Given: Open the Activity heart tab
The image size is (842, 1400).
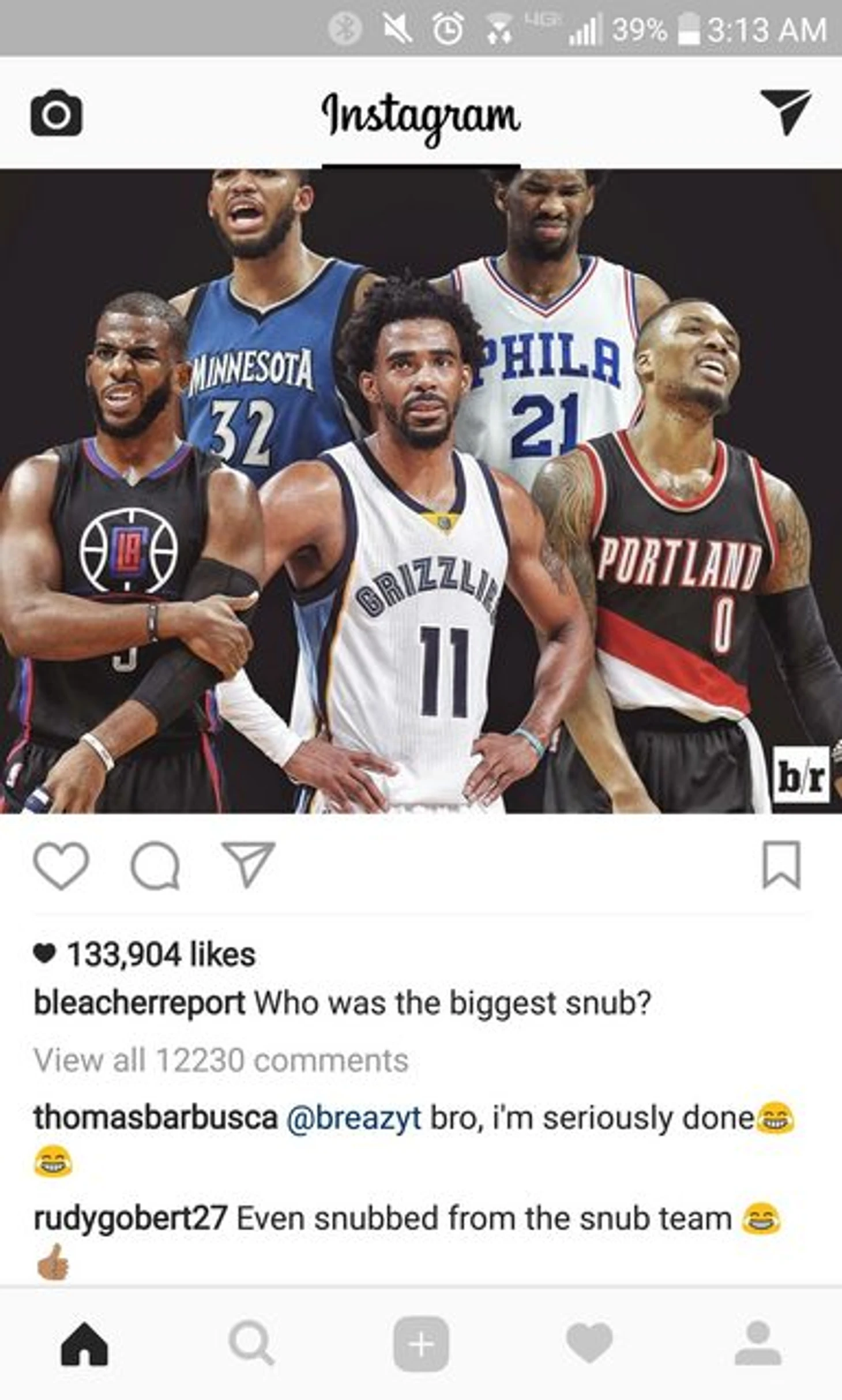Looking at the screenshot, I should point(589,1343).
